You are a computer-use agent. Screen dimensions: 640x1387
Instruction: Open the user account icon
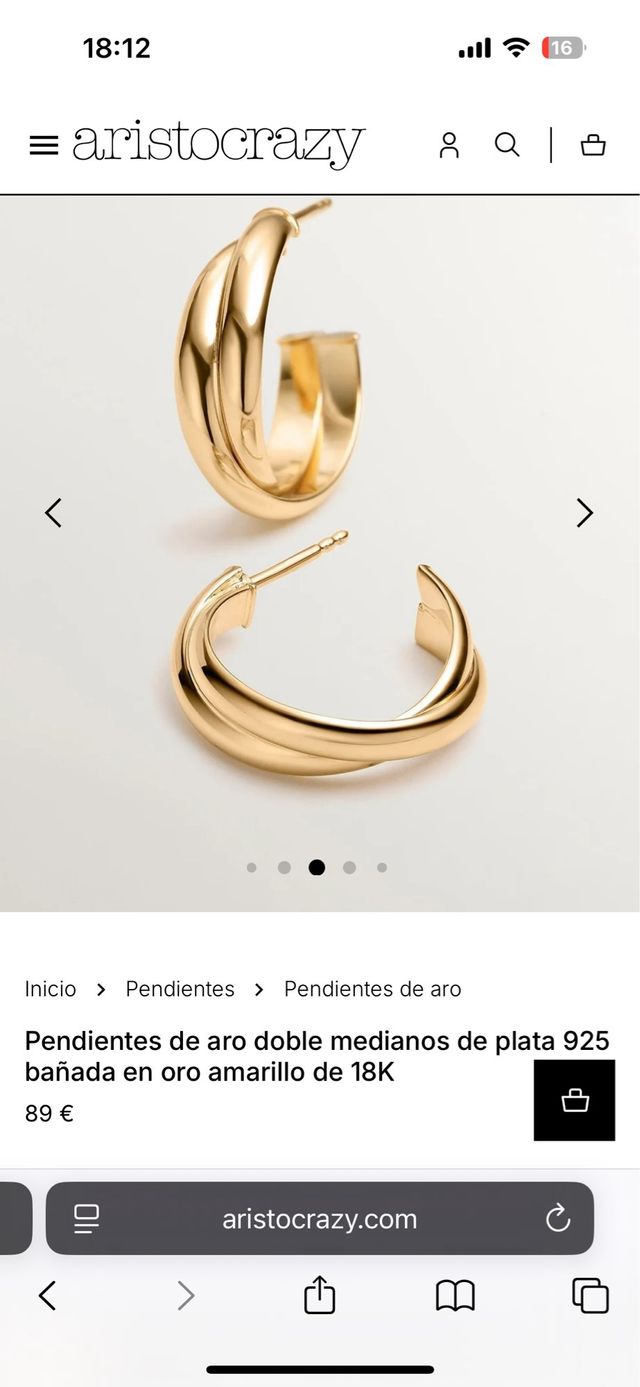point(449,145)
